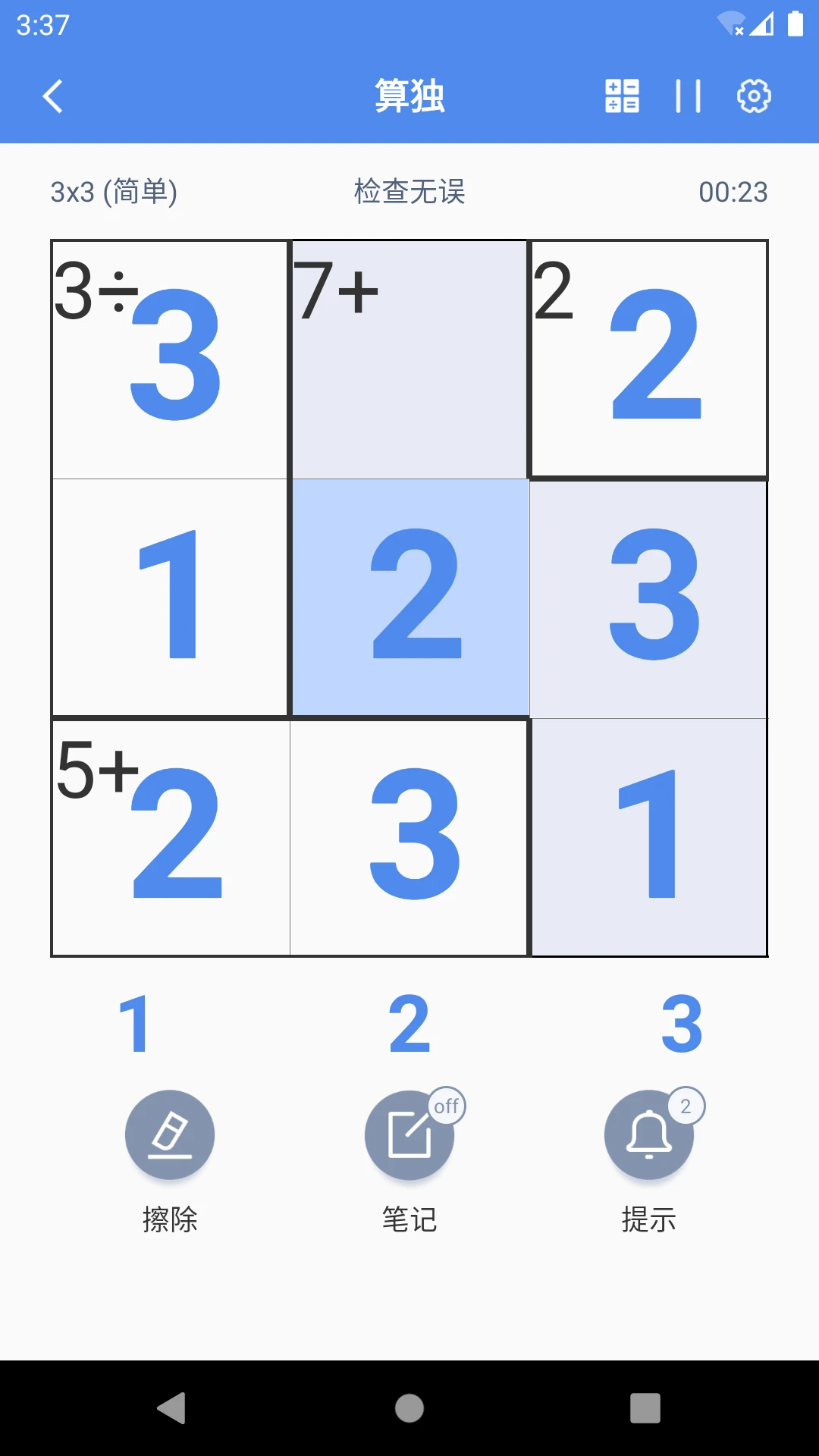Toggle the 笔记 notes mode
The height and width of the screenshot is (1456, 819).
click(x=409, y=1135)
